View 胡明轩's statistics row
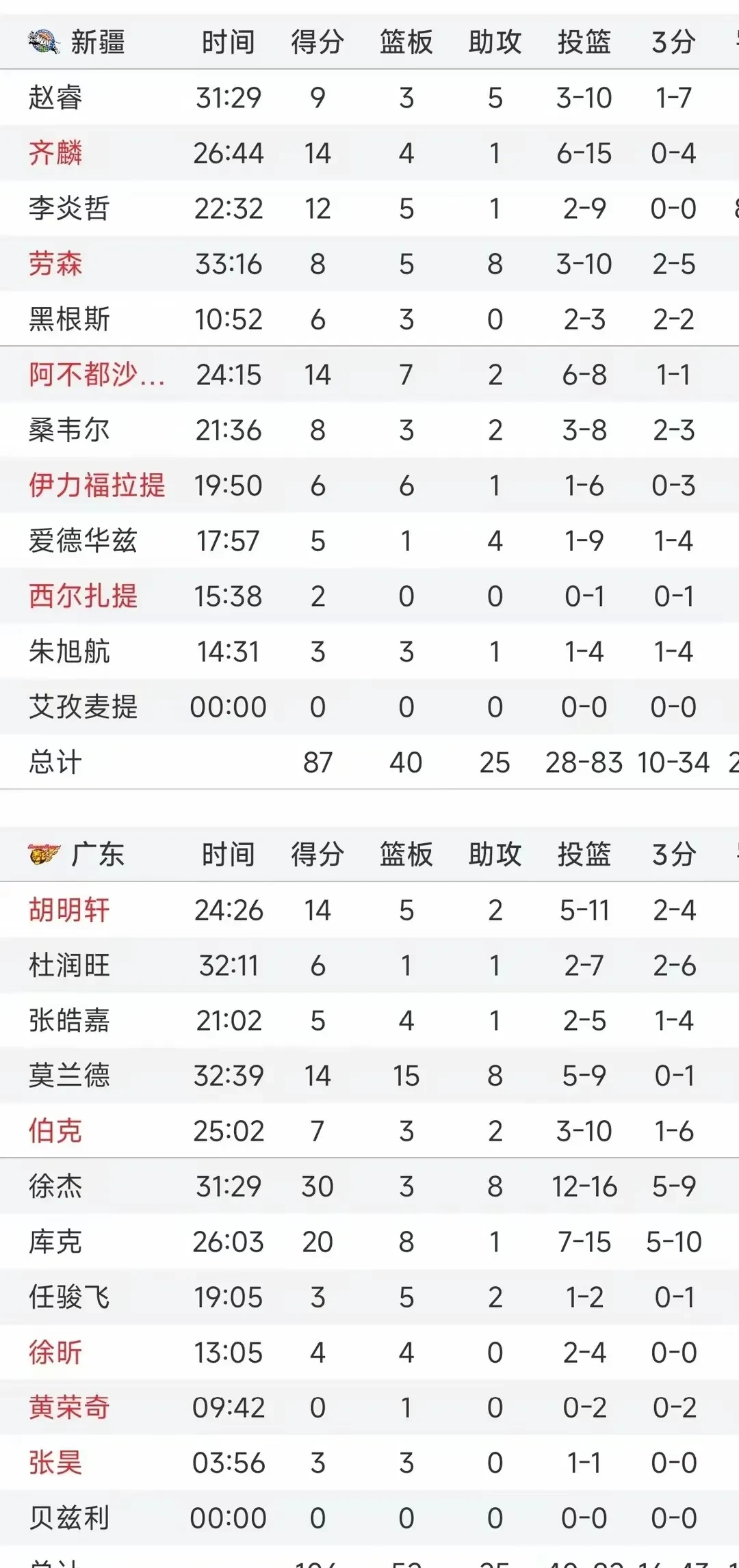The width and height of the screenshot is (739, 1568). point(69,909)
